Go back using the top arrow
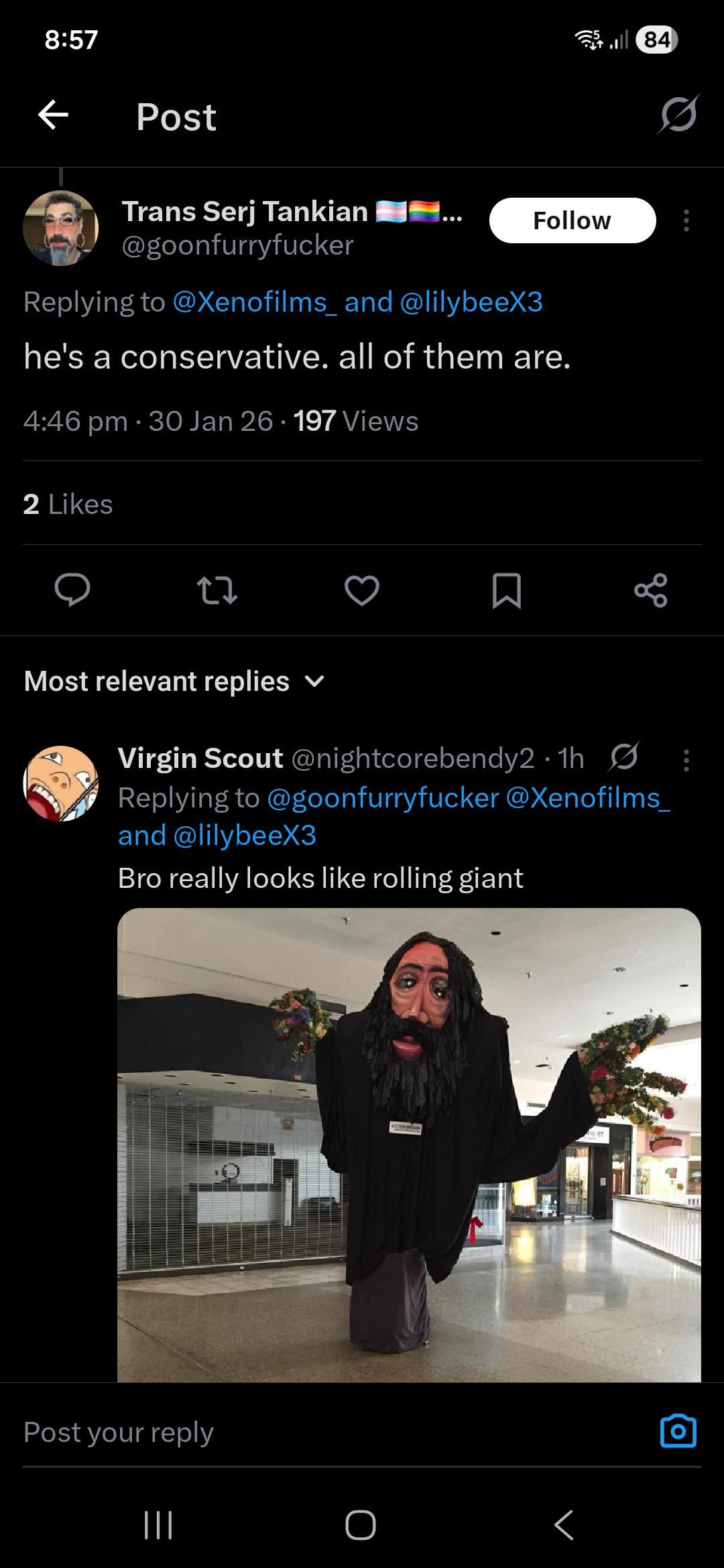Image resolution: width=724 pixels, height=1568 pixels. coord(54,115)
